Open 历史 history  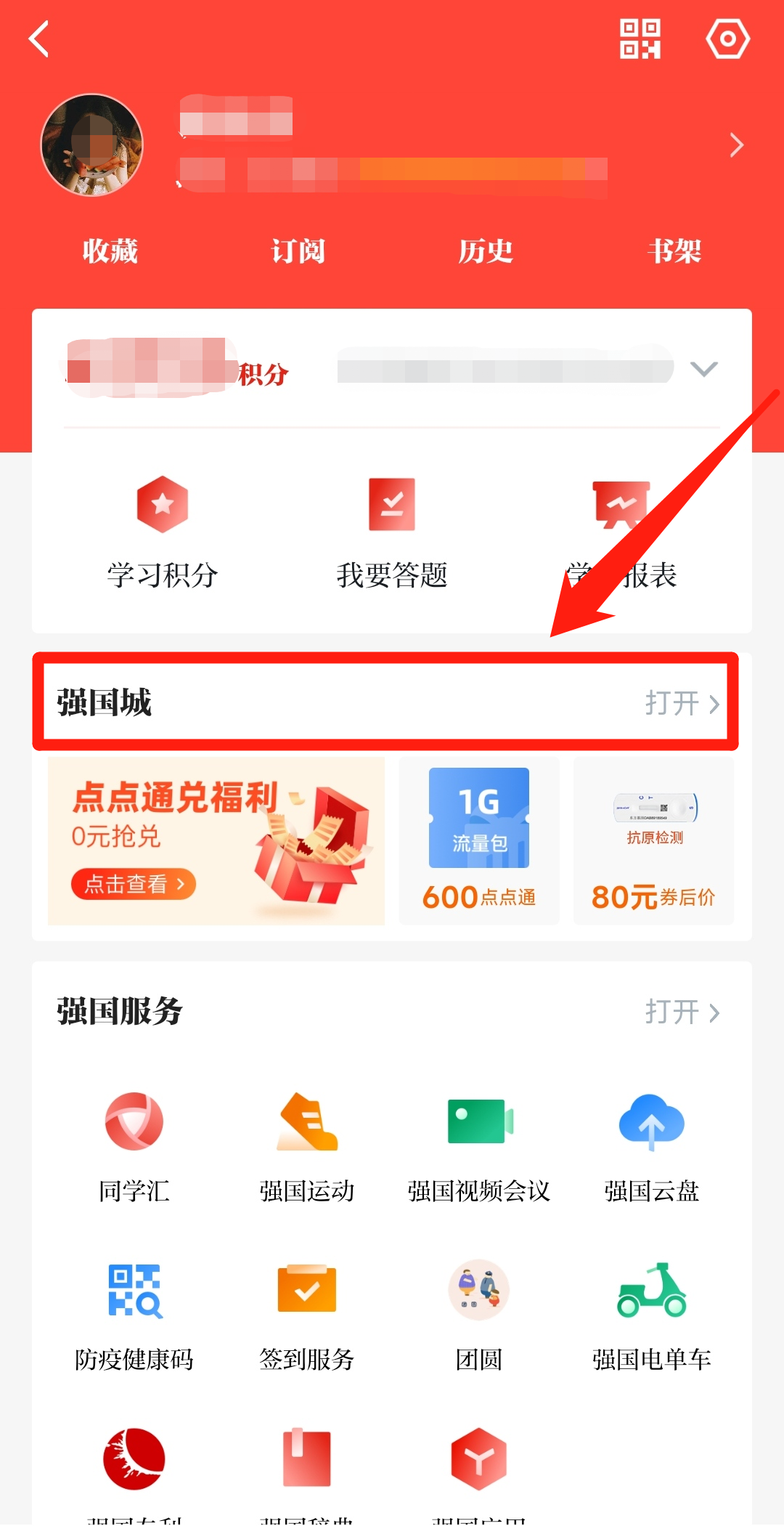(x=486, y=251)
